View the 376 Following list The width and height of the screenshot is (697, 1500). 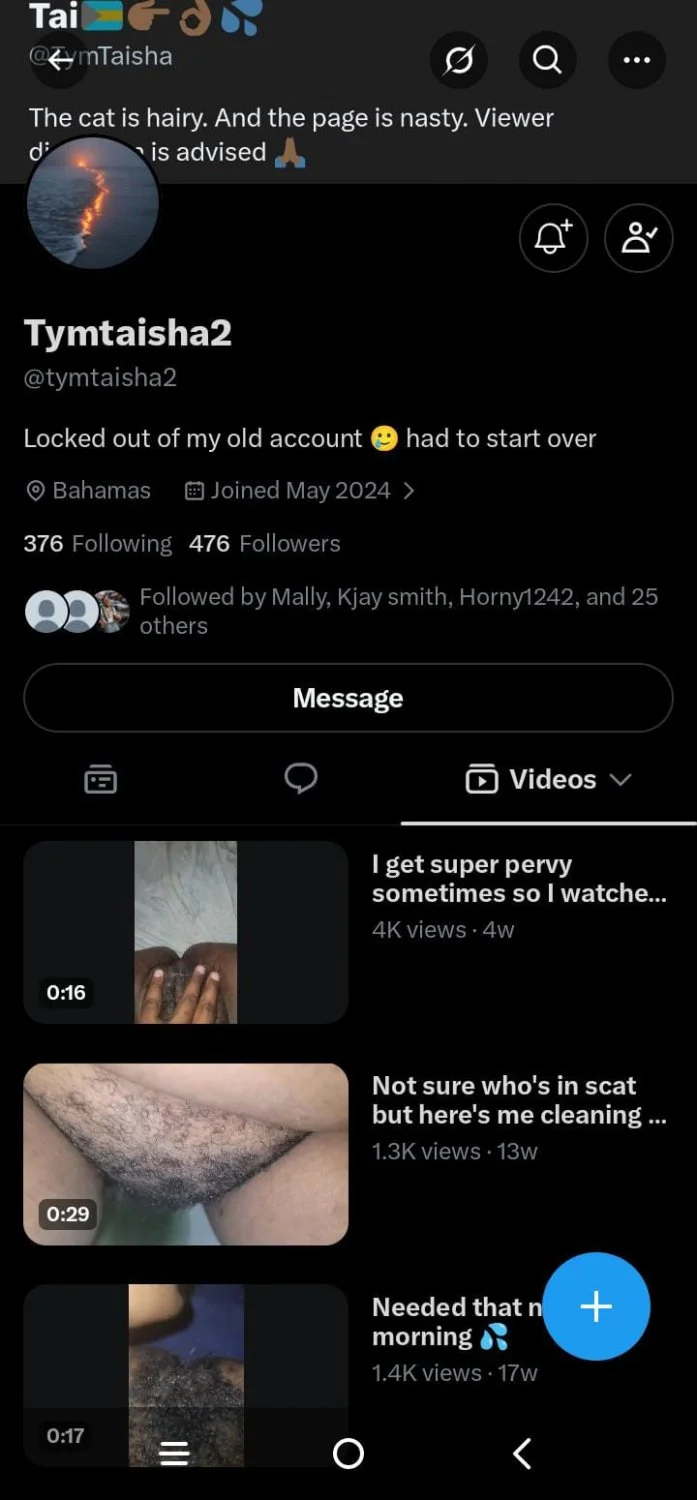[x=98, y=544]
